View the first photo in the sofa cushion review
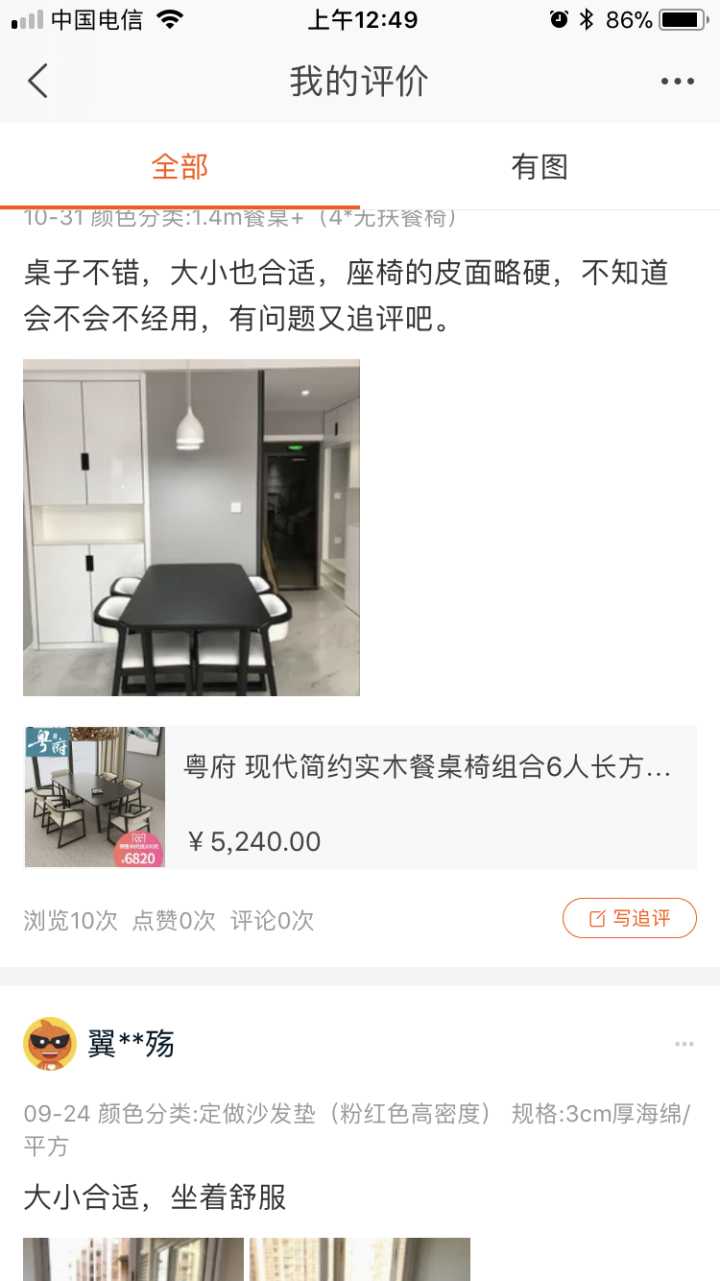This screenshot has width=720, height=1281. point(133,1260)
